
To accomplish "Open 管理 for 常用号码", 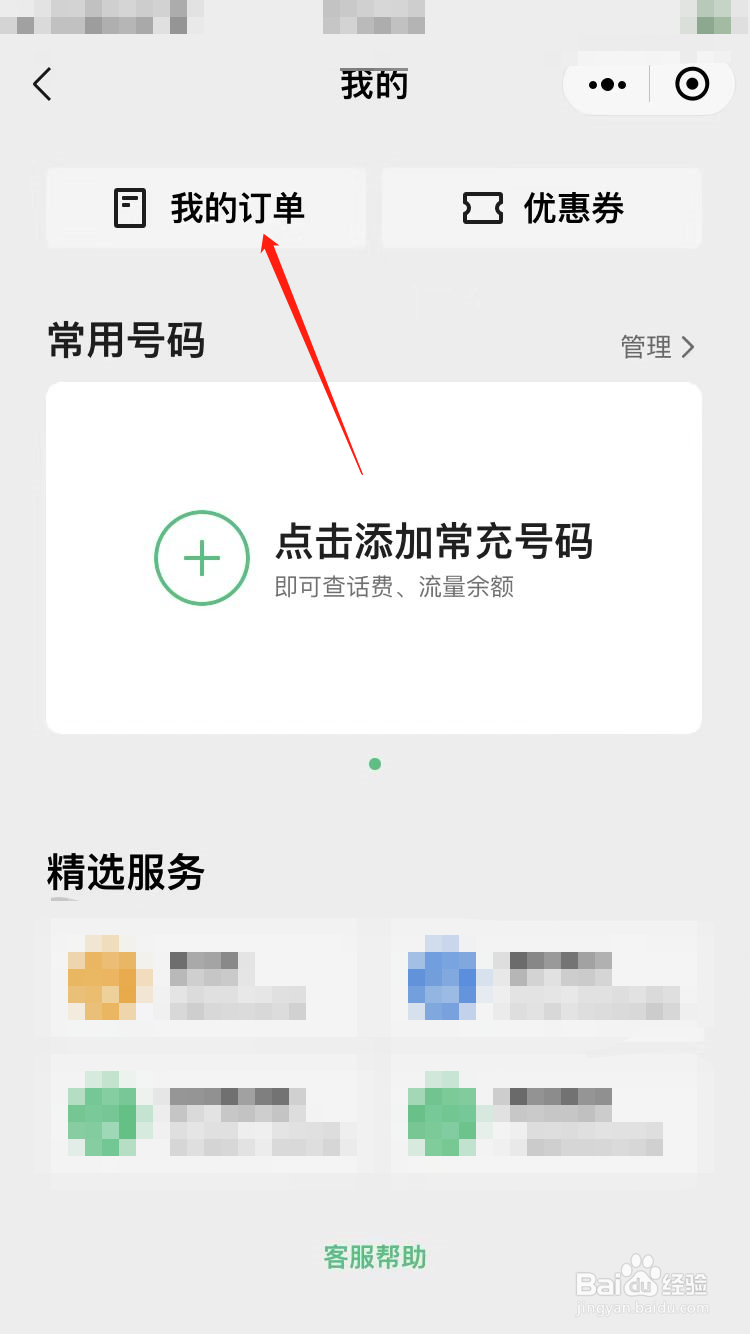I will click(x=646, y=348).
